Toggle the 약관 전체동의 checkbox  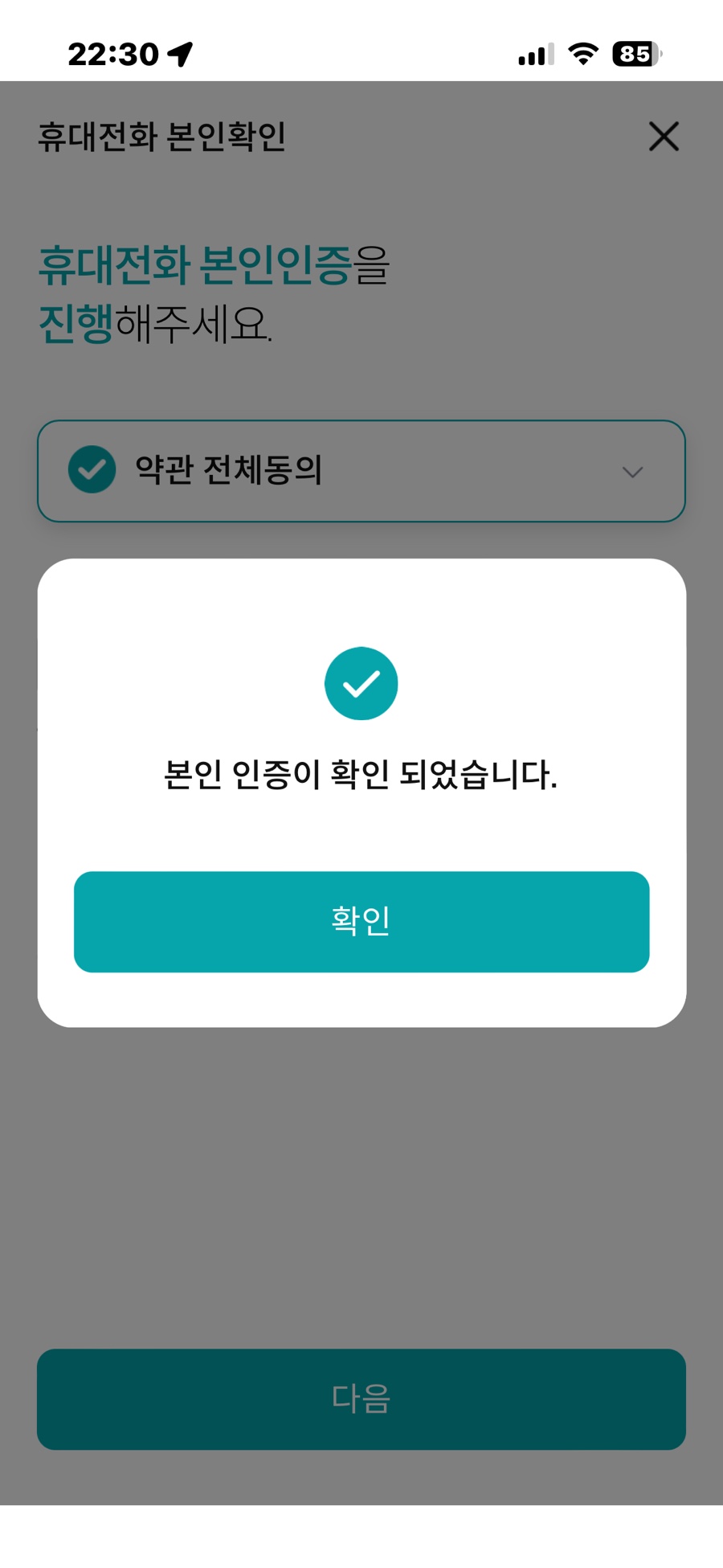point(92,469)
